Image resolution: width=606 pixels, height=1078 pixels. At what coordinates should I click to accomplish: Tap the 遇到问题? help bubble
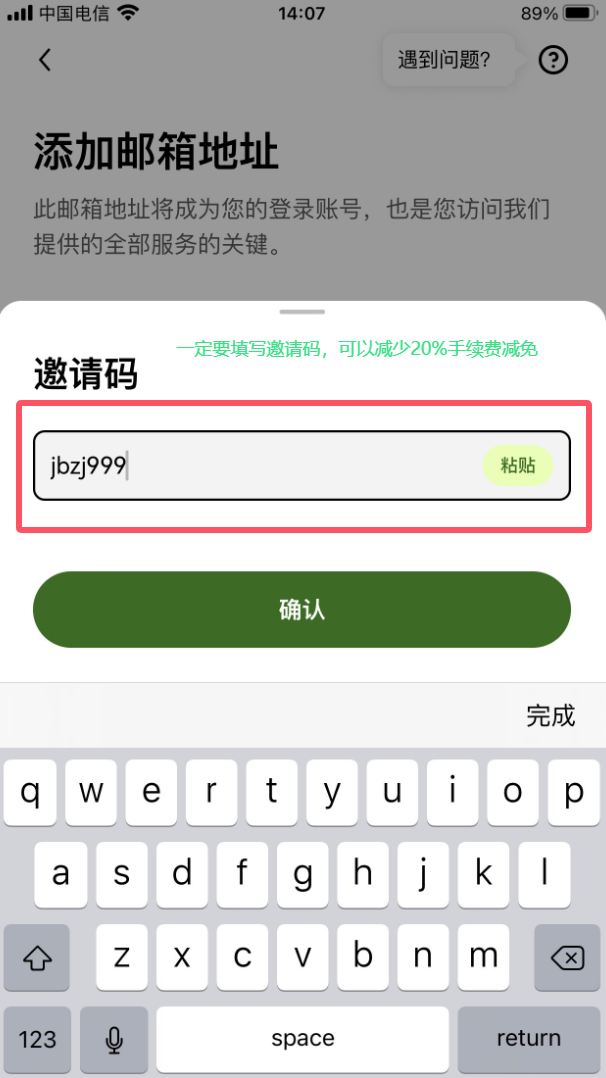(444, 60)
